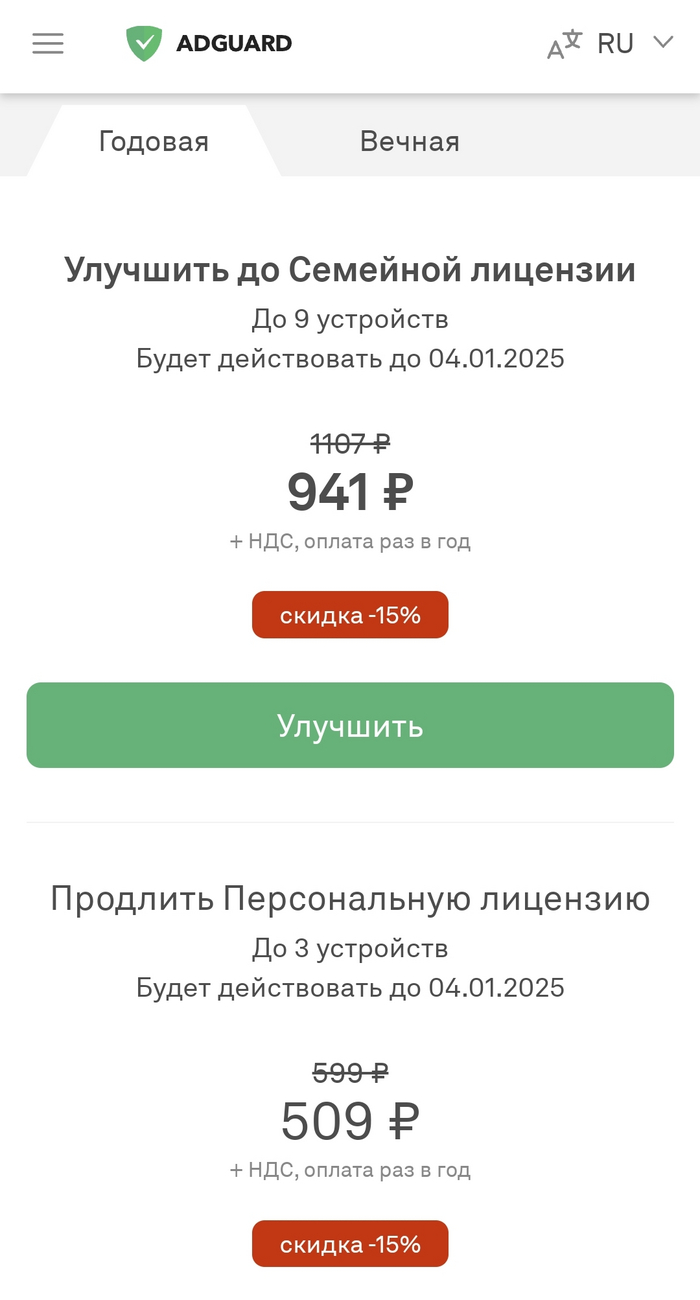Open the hamburger menu
Viewport: 700px width, 1300px height.
[48, 44]
